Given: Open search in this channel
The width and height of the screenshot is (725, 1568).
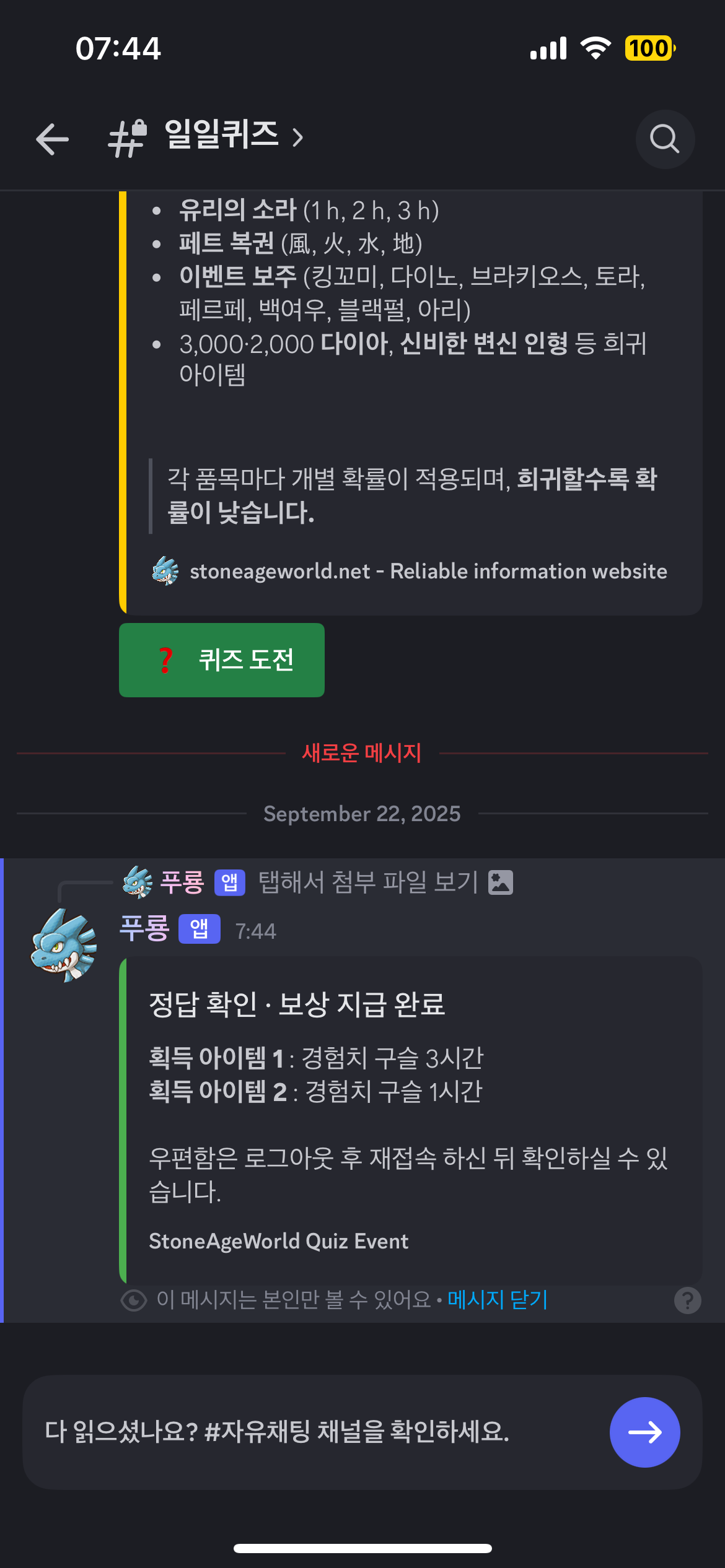Looking at the screenshot, I should click(x=665, y=139).
